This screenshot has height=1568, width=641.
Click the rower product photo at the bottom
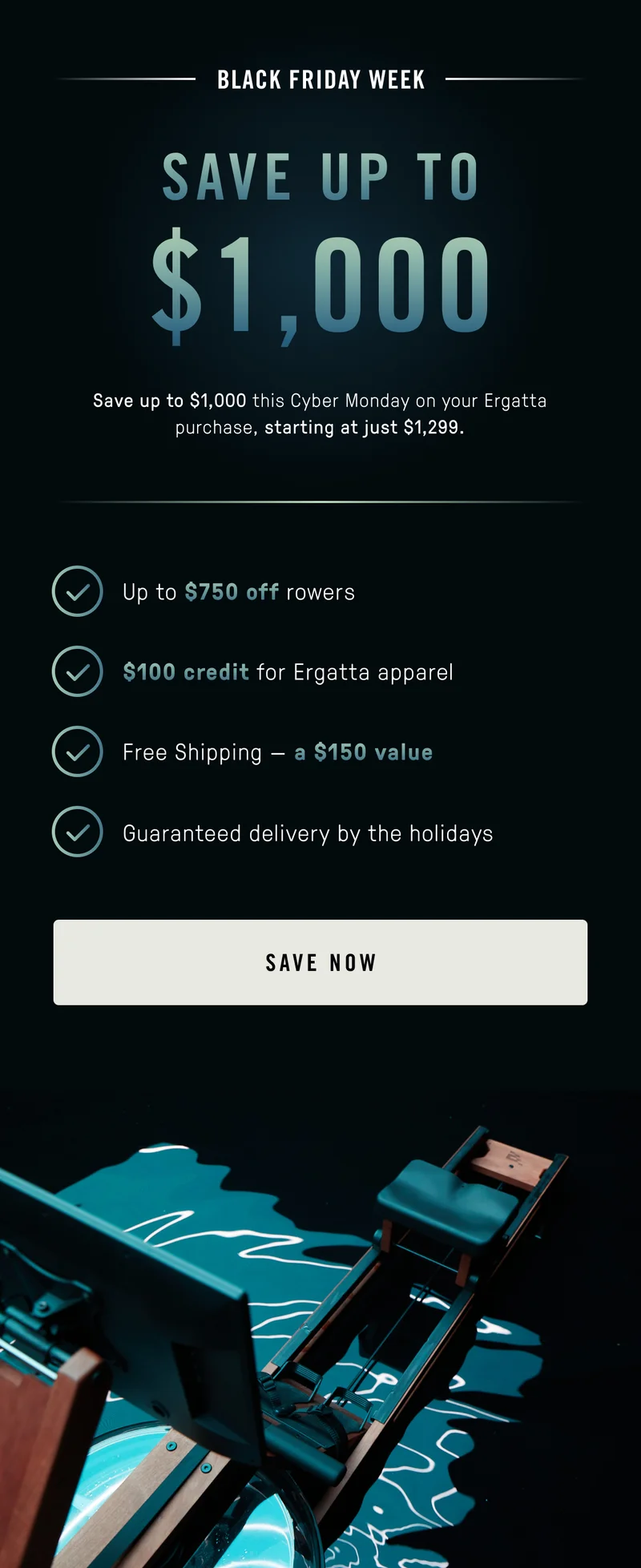coord(320,1322)
